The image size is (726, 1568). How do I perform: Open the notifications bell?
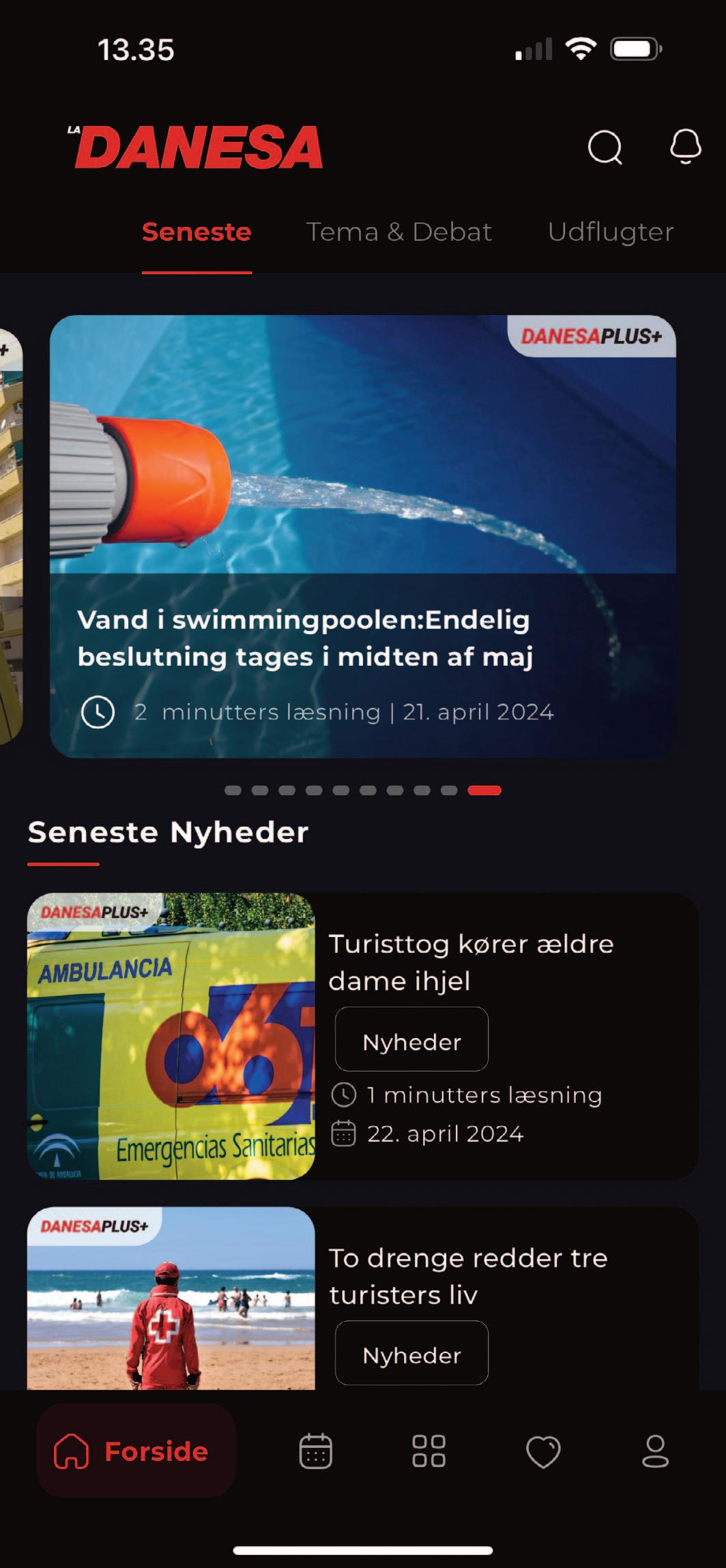[x=685, y=145]
